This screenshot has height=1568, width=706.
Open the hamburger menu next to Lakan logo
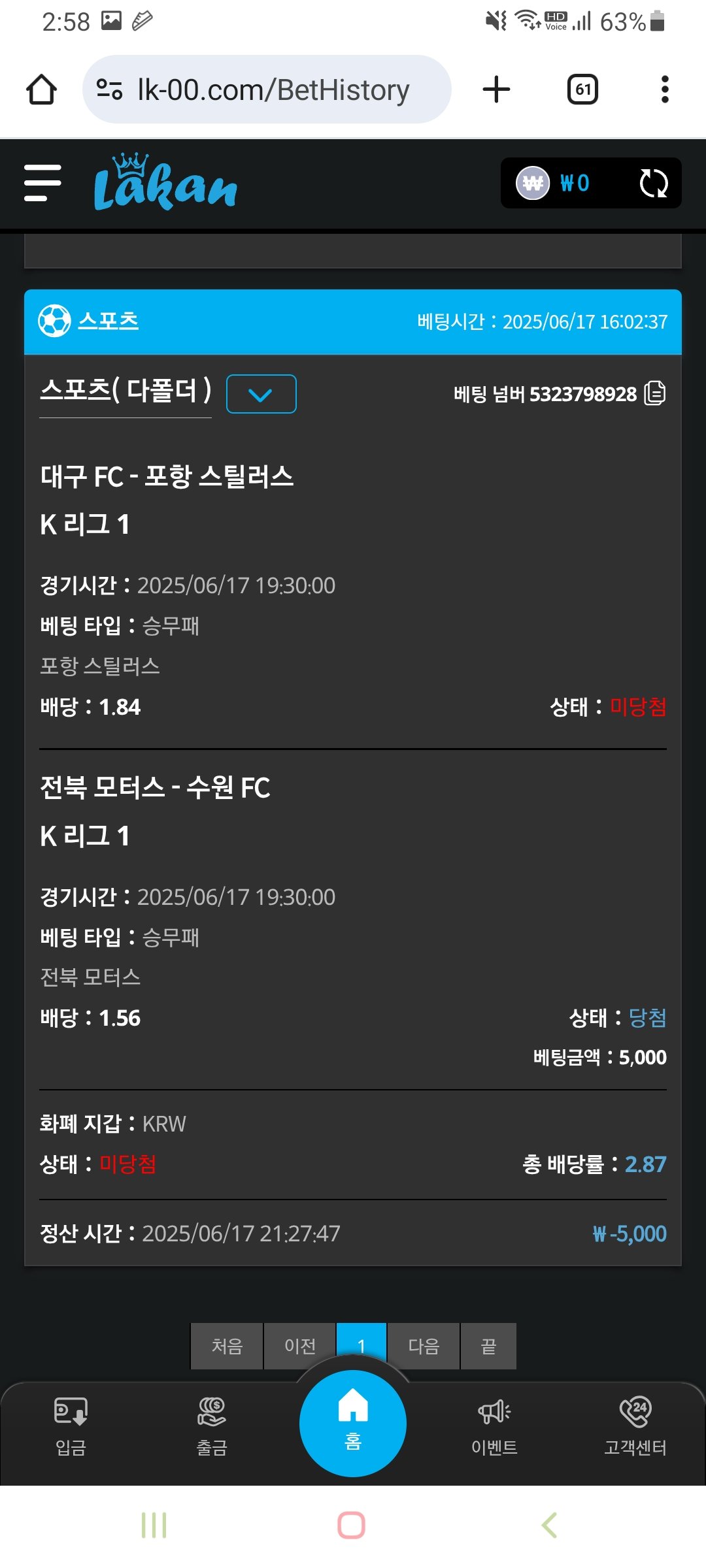pos(42,183)
